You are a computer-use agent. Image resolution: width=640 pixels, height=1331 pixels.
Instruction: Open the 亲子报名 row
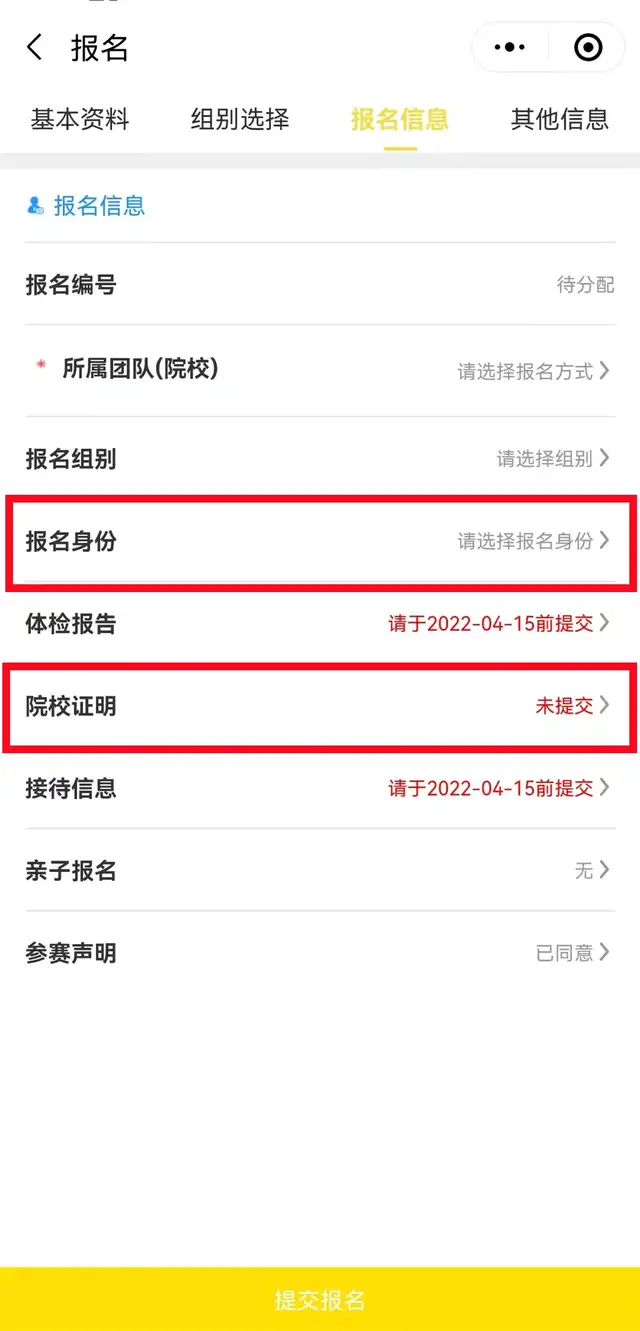[x=320, y=870]
